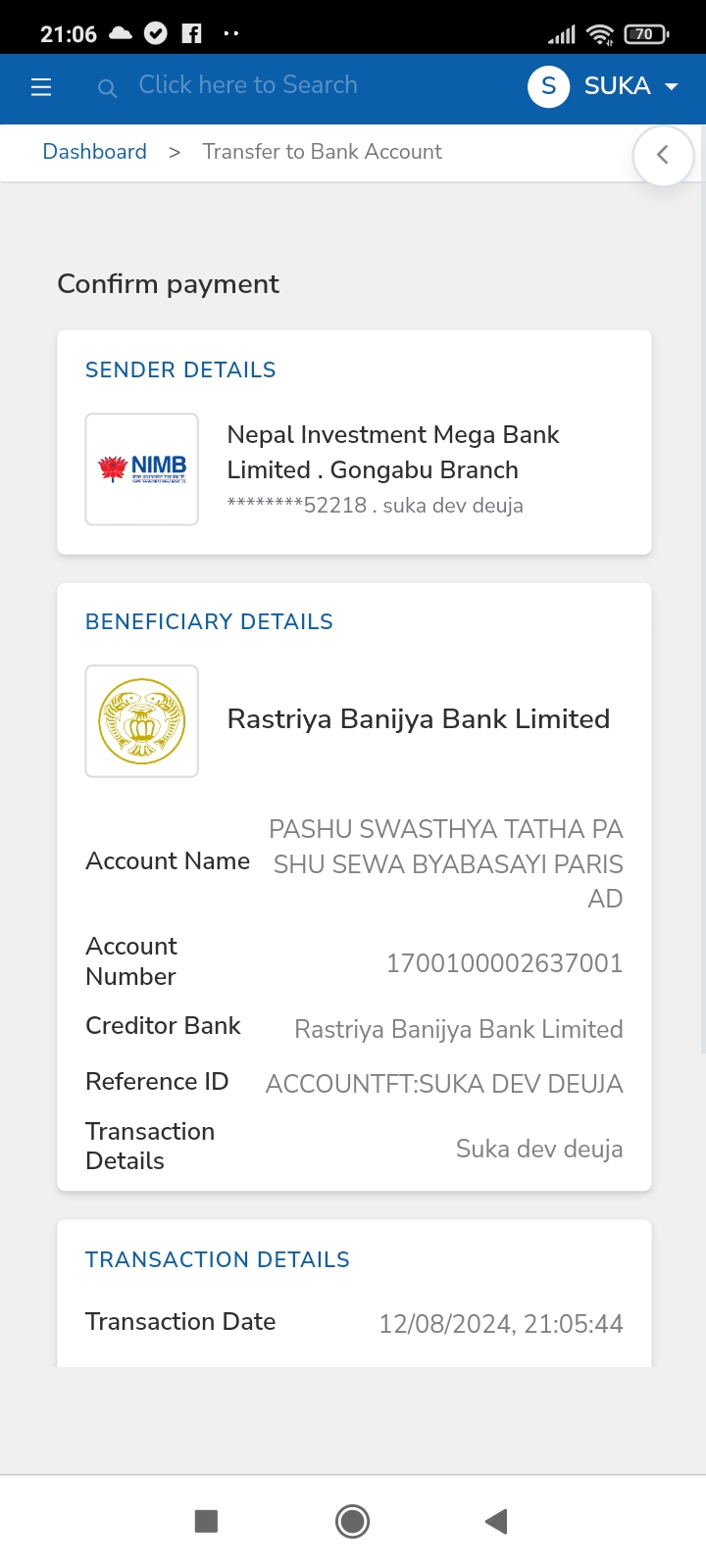Open the hamburger drawer menu

(41, 87)
